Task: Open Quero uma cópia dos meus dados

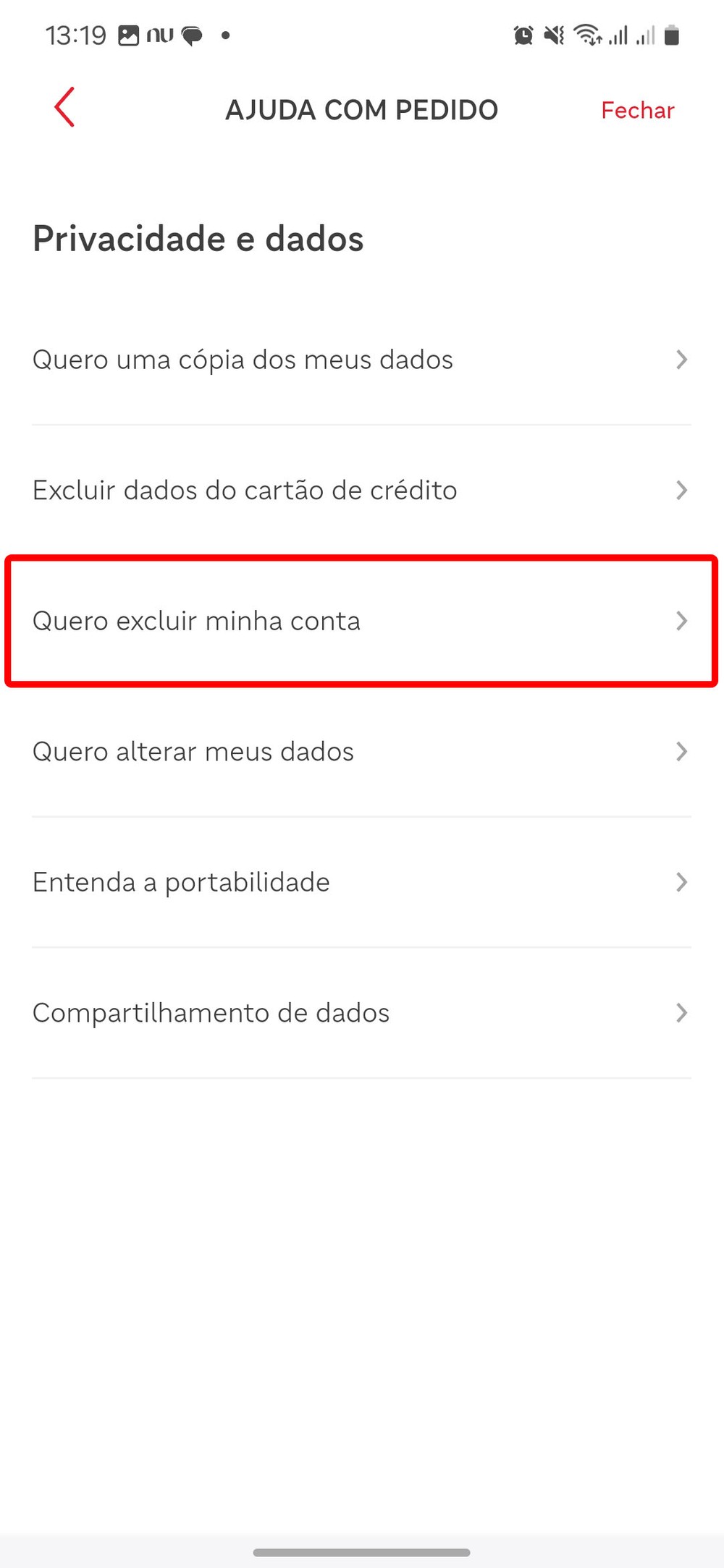Action: click(x=361, y=360)
